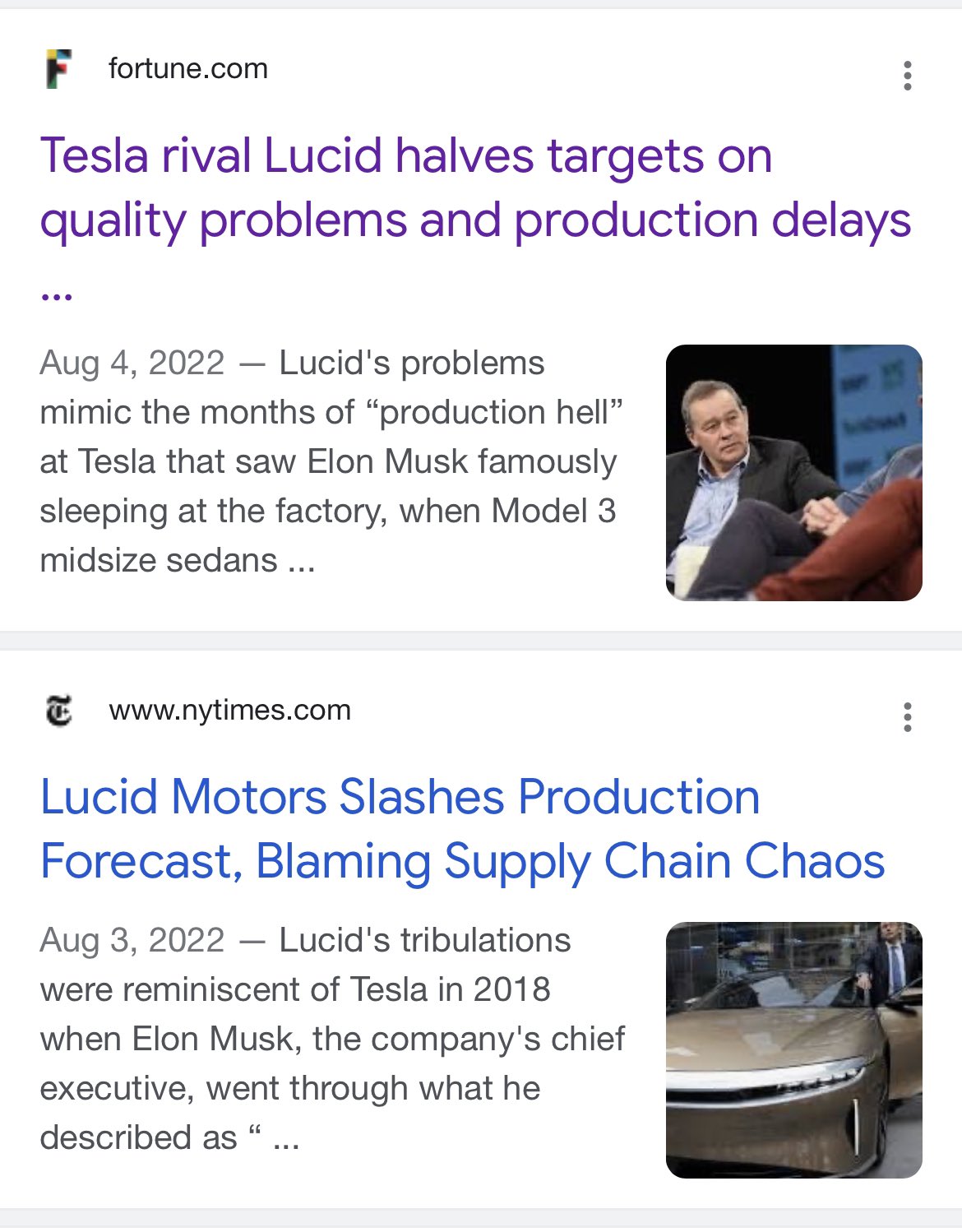Tap the car thumbnail beside the NYTimes result
Screen dimensions: 962x1232
[793, 1049]
